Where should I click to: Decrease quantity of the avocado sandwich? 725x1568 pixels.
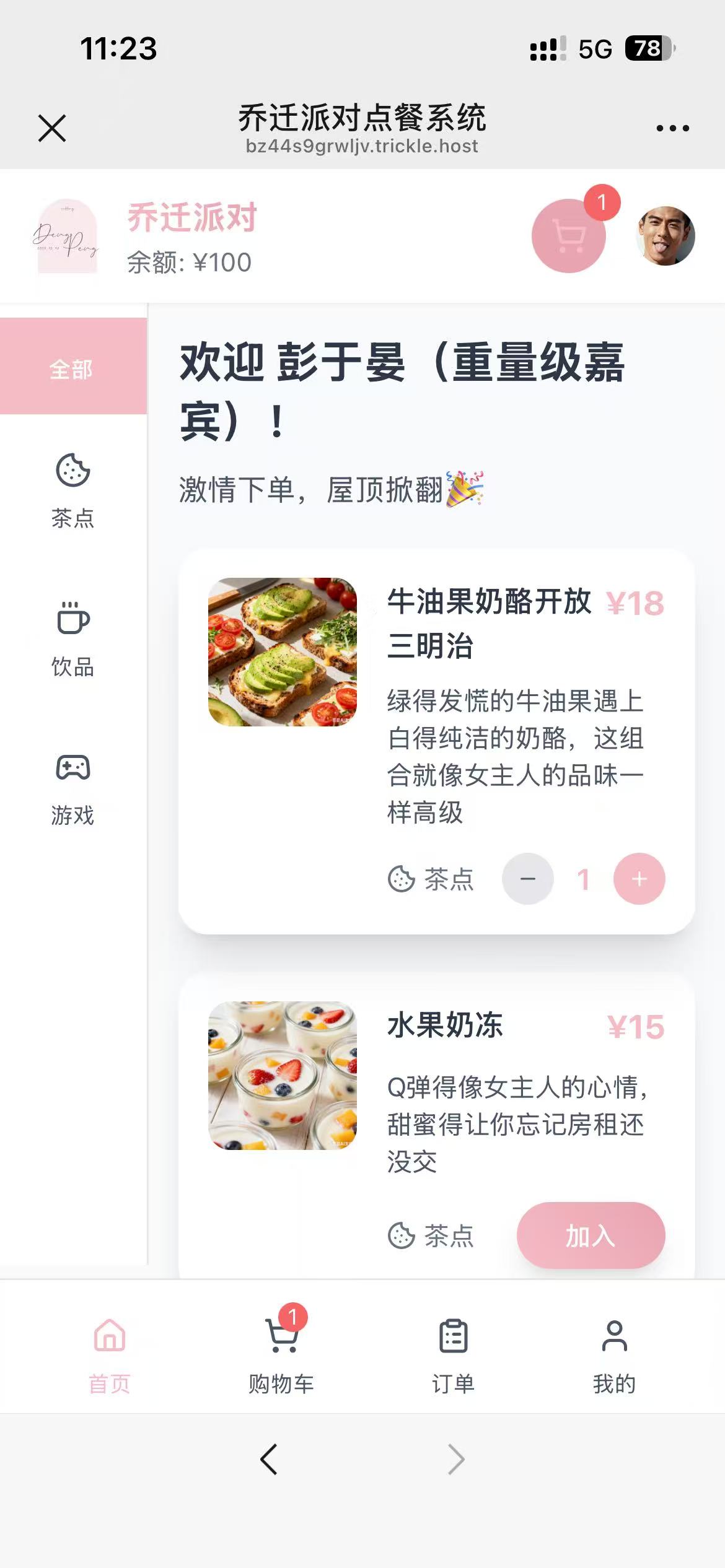point(527,878)
